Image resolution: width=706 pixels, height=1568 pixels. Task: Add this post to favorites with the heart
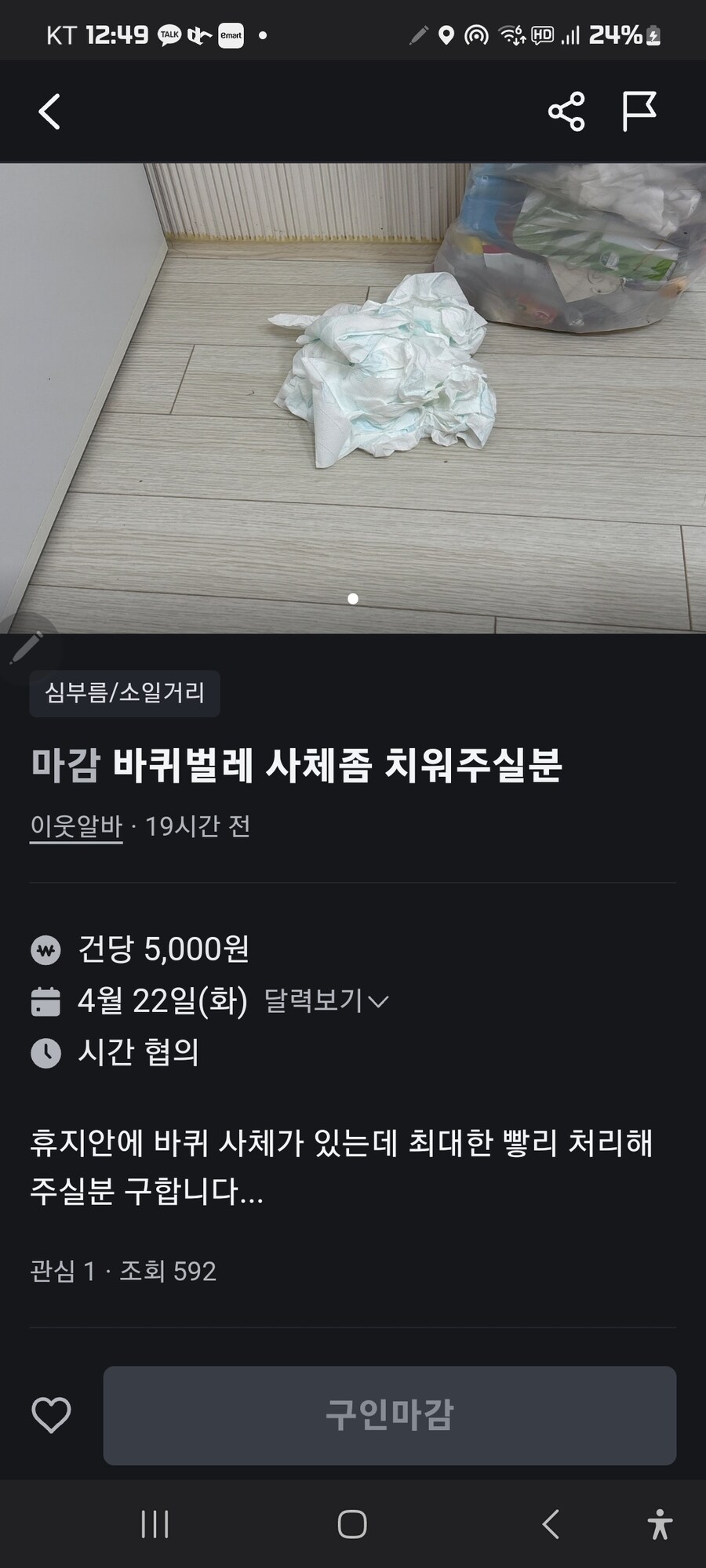tap(51, 1415)
